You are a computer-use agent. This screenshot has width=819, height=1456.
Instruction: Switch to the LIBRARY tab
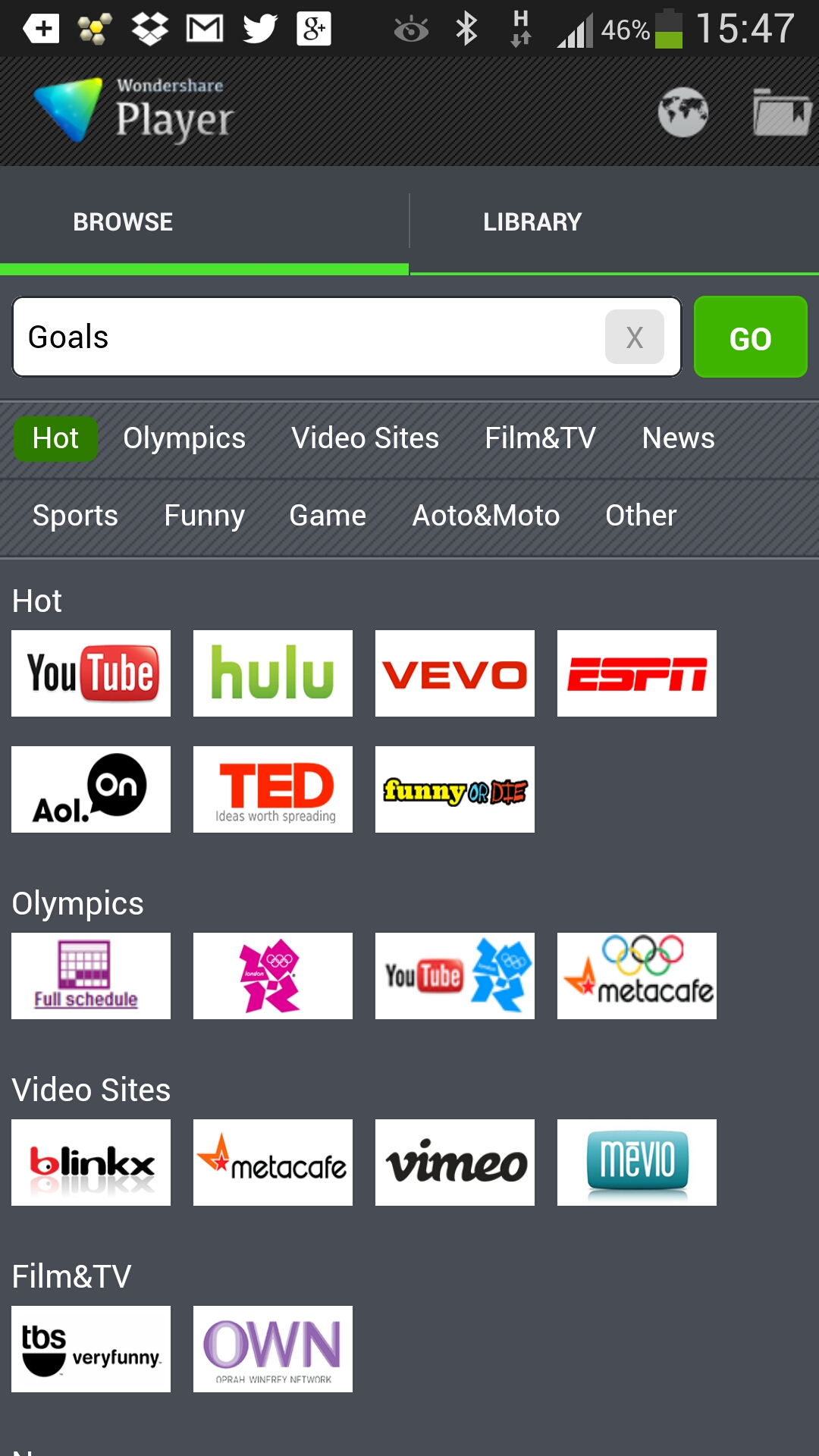[x=532, y=221]
